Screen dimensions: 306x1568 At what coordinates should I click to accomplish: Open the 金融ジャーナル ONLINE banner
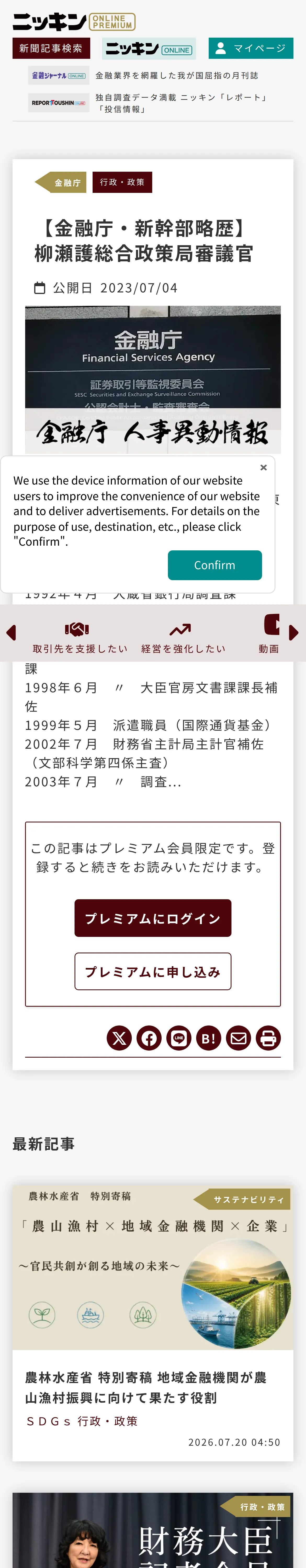tap(59, 76)
